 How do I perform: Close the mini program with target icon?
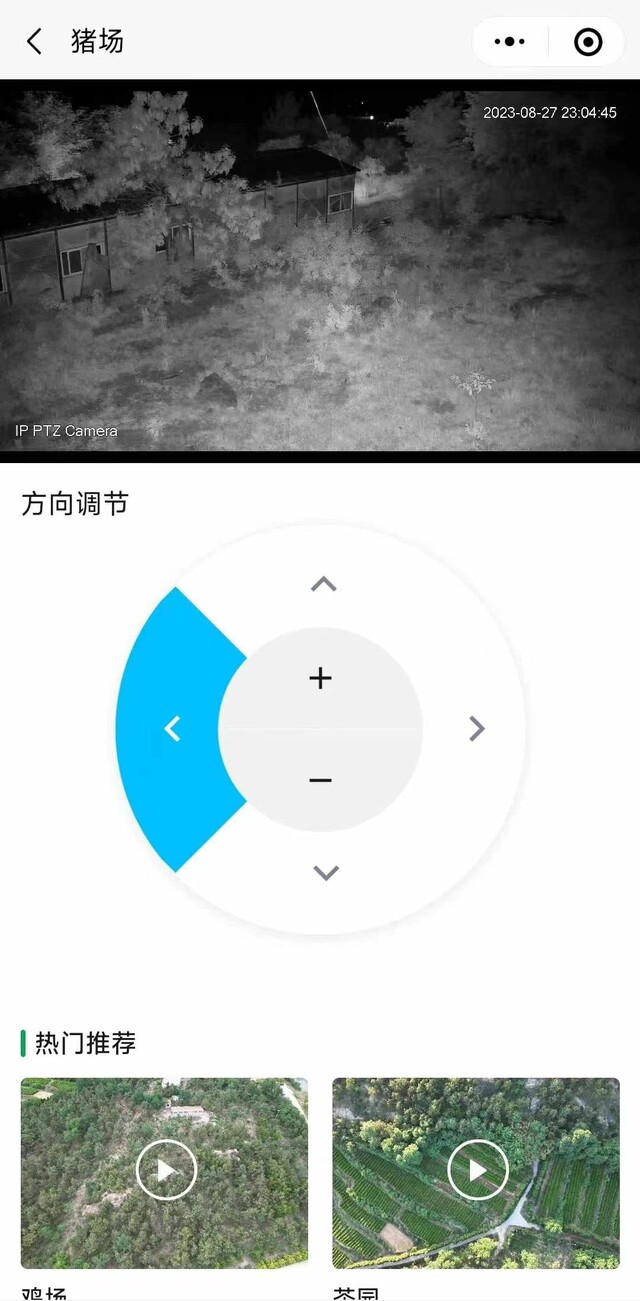tap(588, 41)
